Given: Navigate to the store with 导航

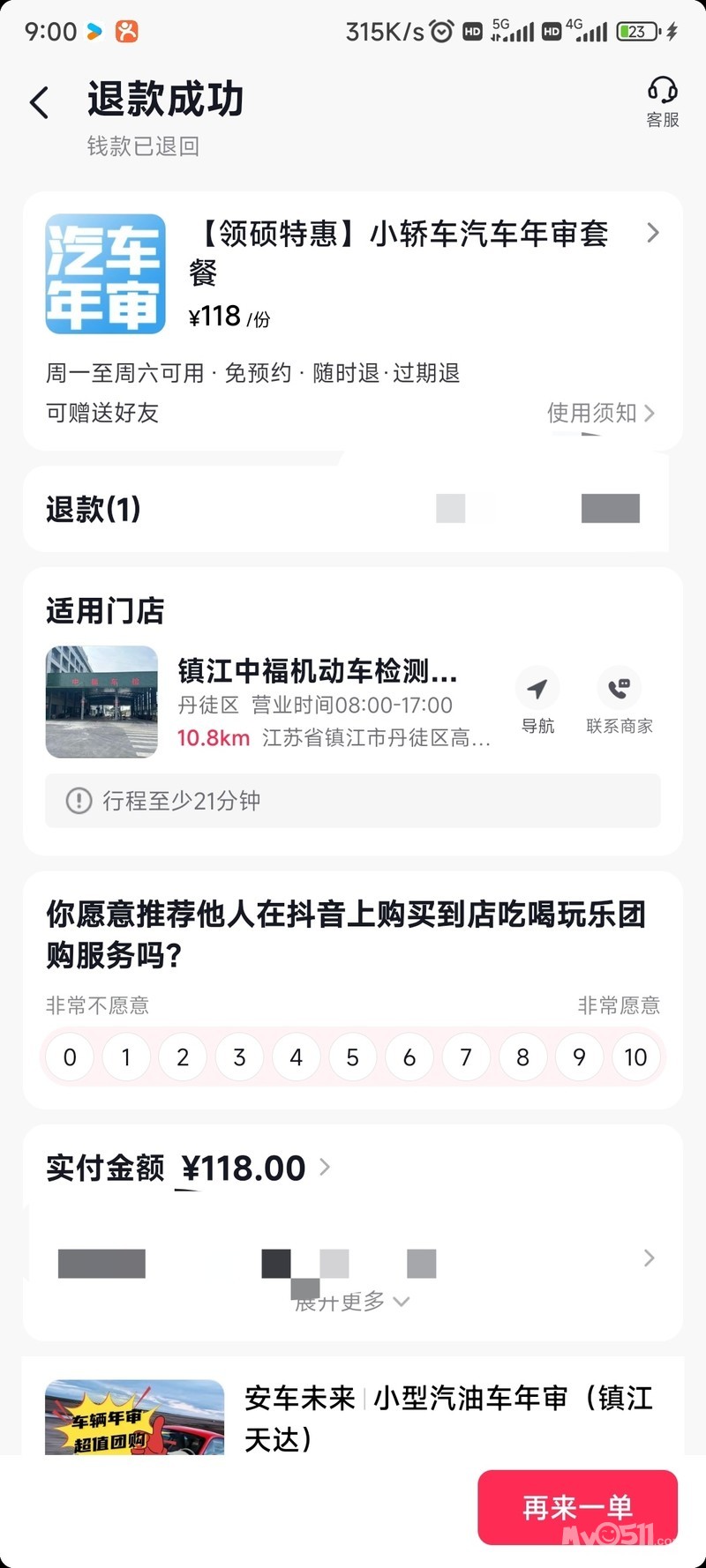Looking at the screenshot, I should point(537,702).
